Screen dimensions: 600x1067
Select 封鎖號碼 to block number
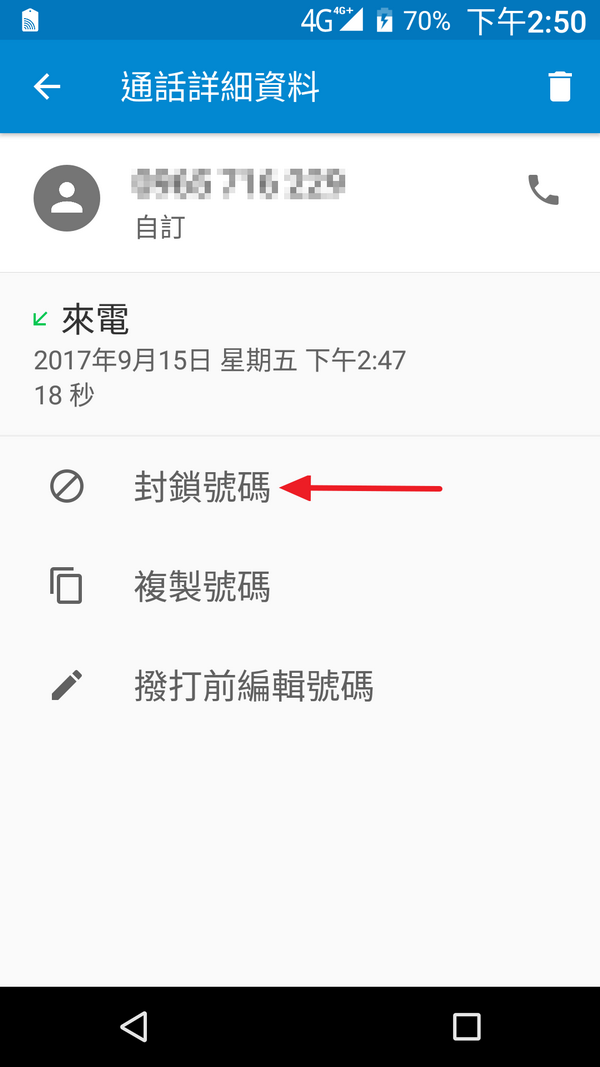tap(203, 487)
